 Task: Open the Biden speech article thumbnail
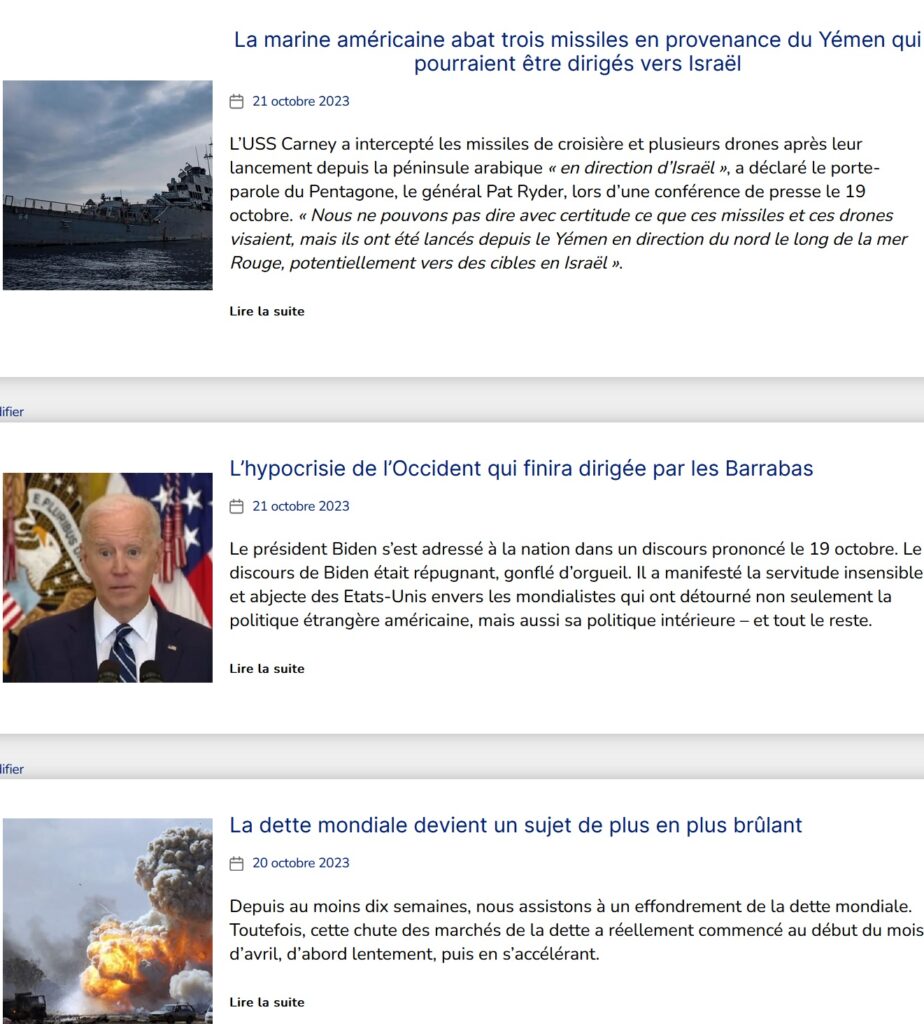coord(107,578)
